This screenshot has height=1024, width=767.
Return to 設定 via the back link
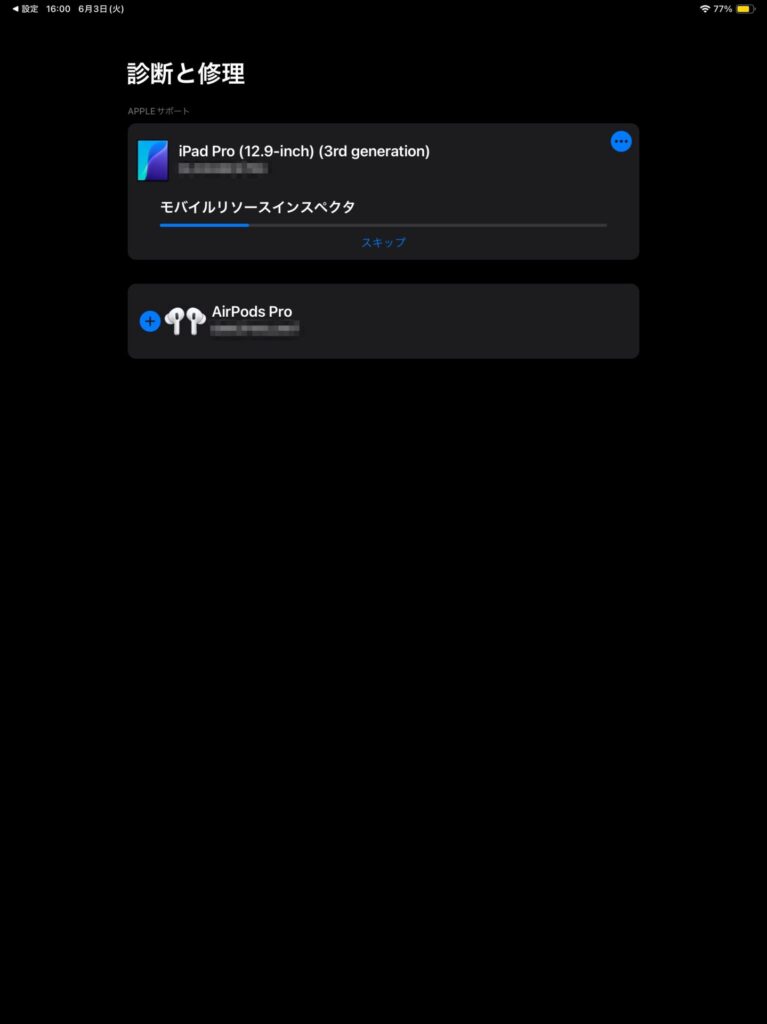click(25, 9)
